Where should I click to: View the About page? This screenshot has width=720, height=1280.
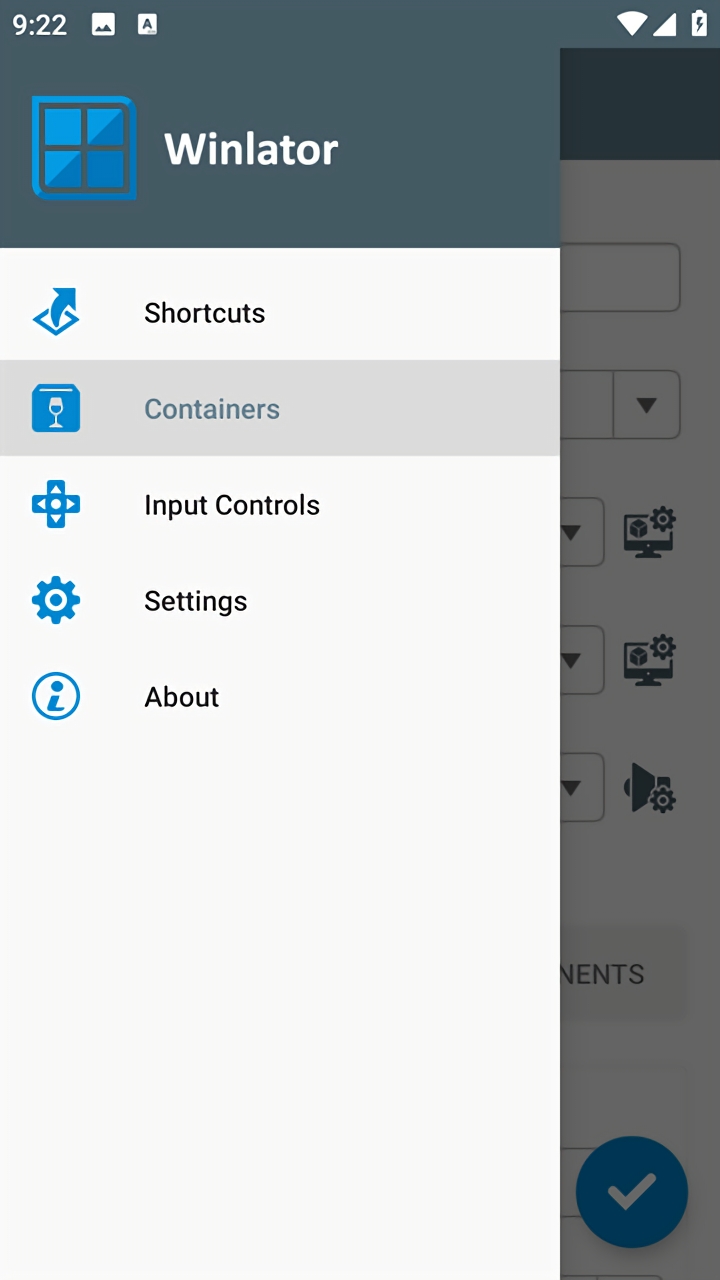pos(280,696)
